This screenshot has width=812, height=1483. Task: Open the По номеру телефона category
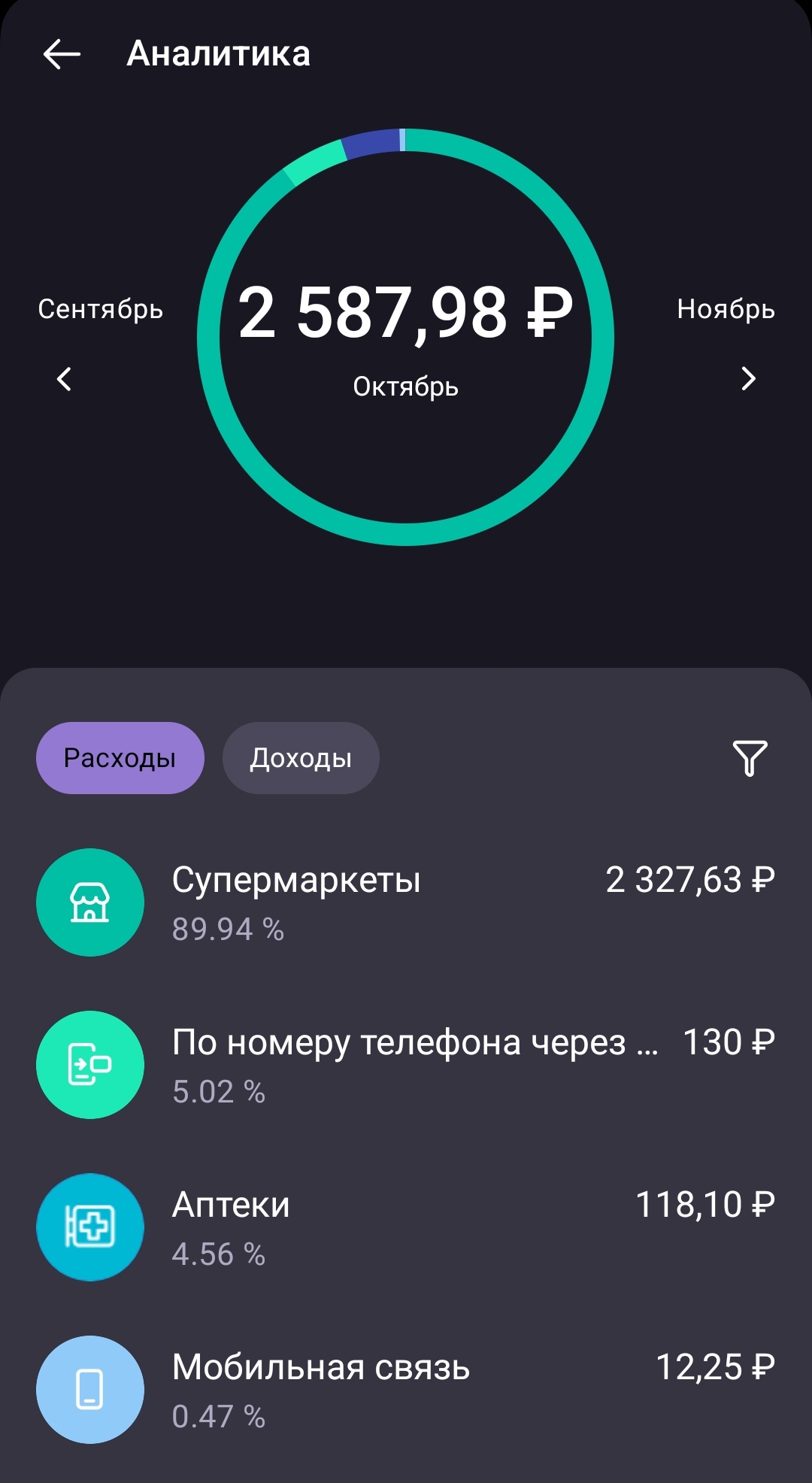[406, 1065]
